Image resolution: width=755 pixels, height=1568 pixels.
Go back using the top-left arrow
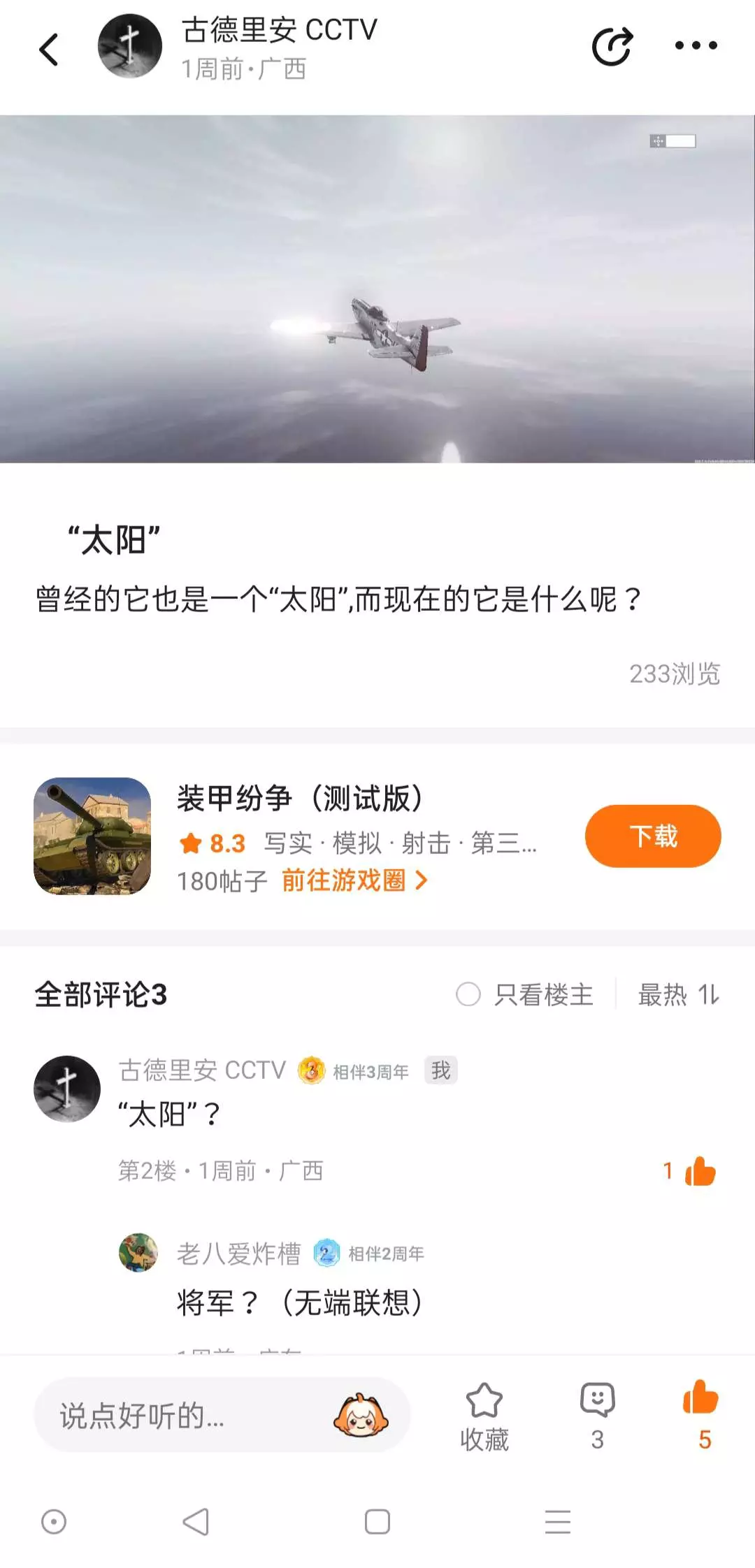pyautogui.click(x=48, y=50)
